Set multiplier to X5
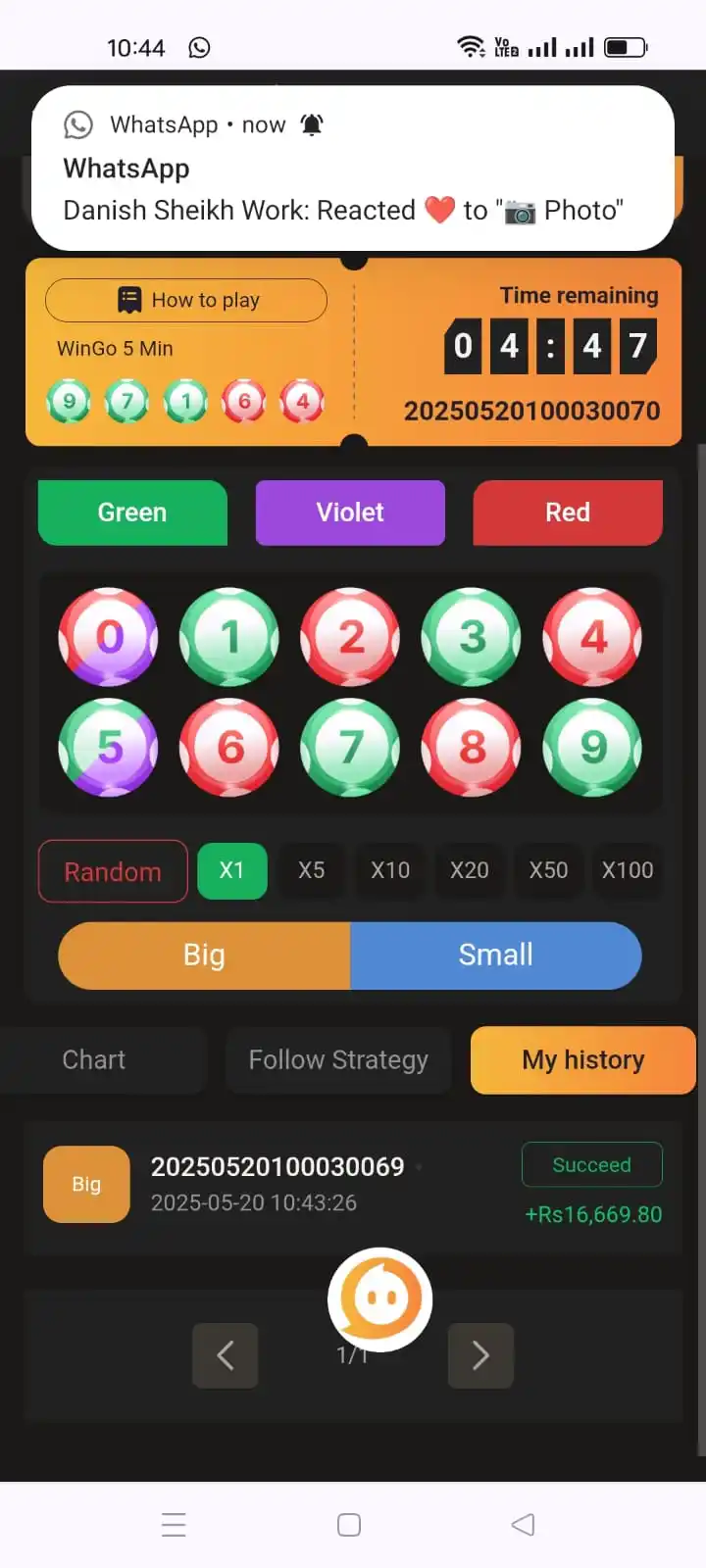The width and height of the screenshot is (706, 1568). pos(311,870)
